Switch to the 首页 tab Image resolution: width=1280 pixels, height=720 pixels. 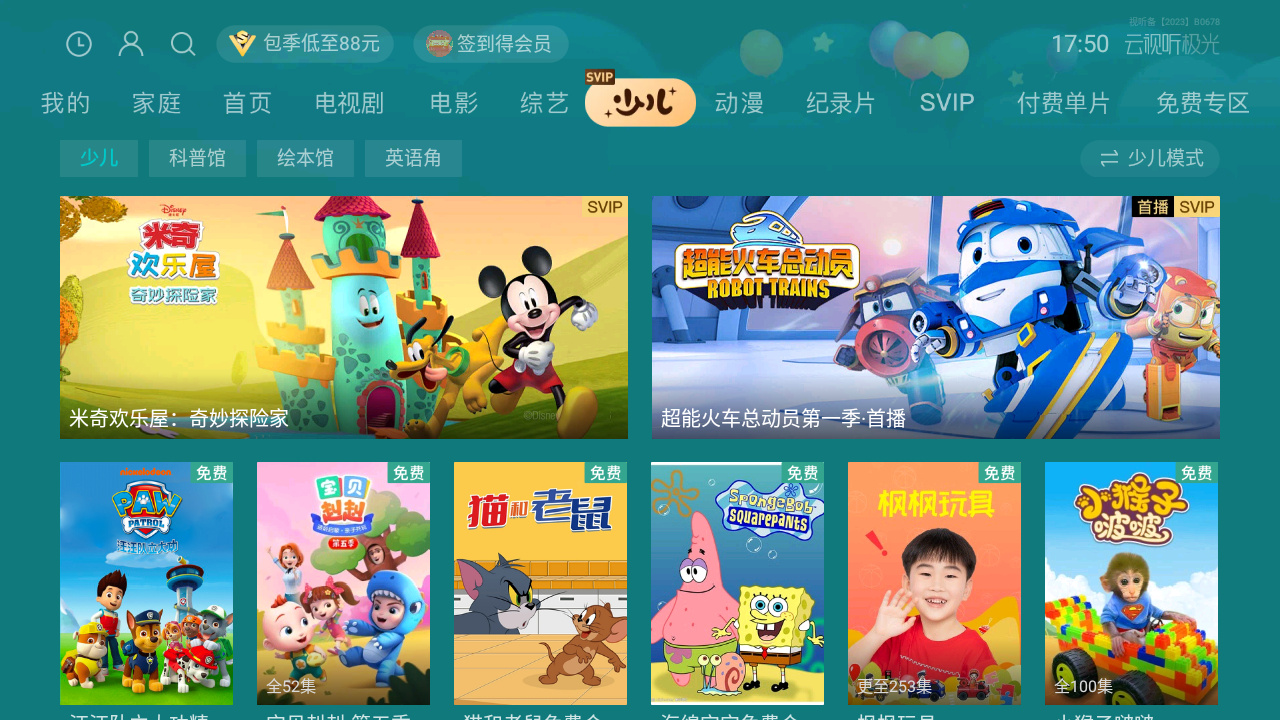[x=248, y=103]
